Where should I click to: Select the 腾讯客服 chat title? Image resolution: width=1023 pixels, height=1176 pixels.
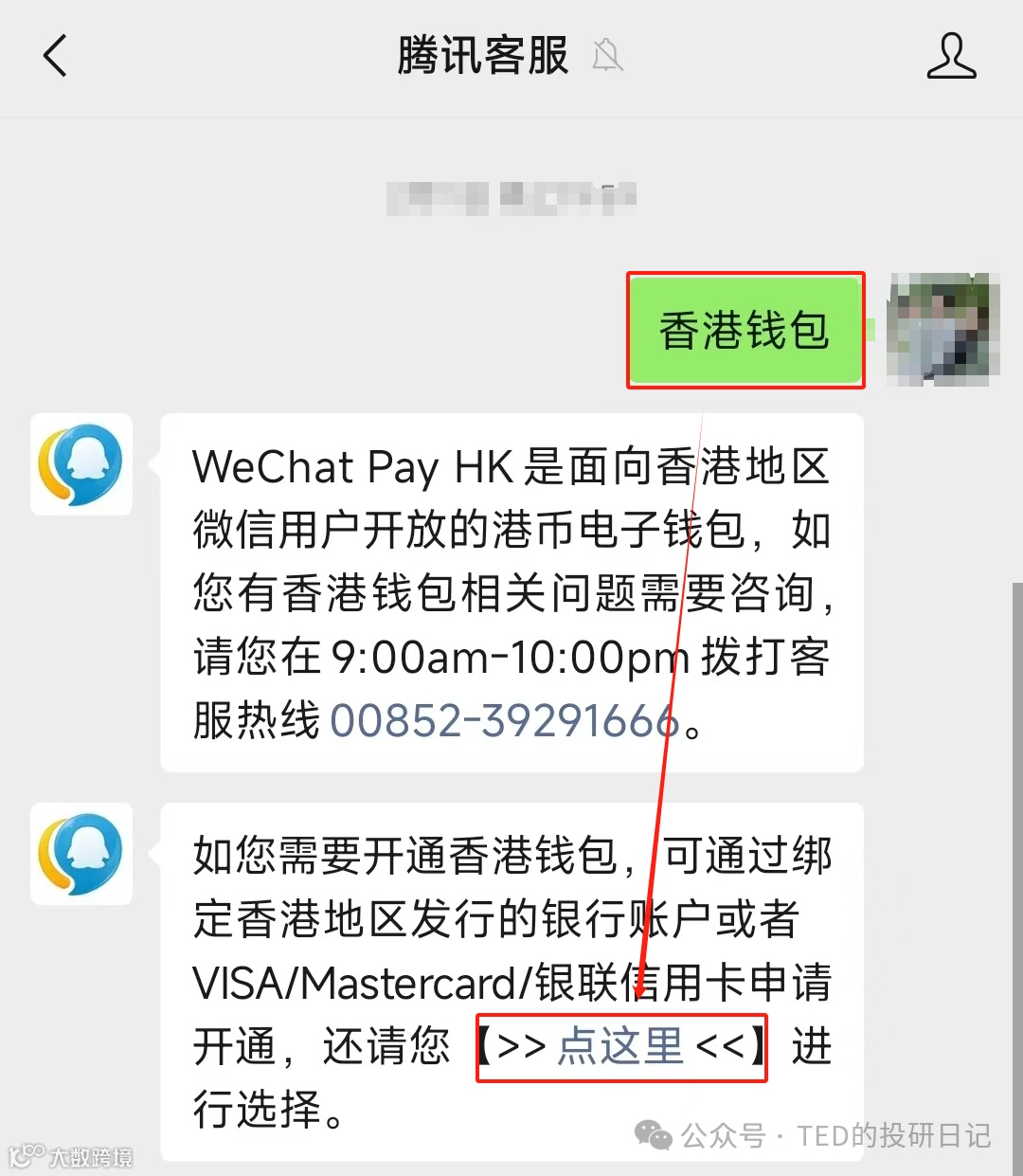[x=483, y=57]
